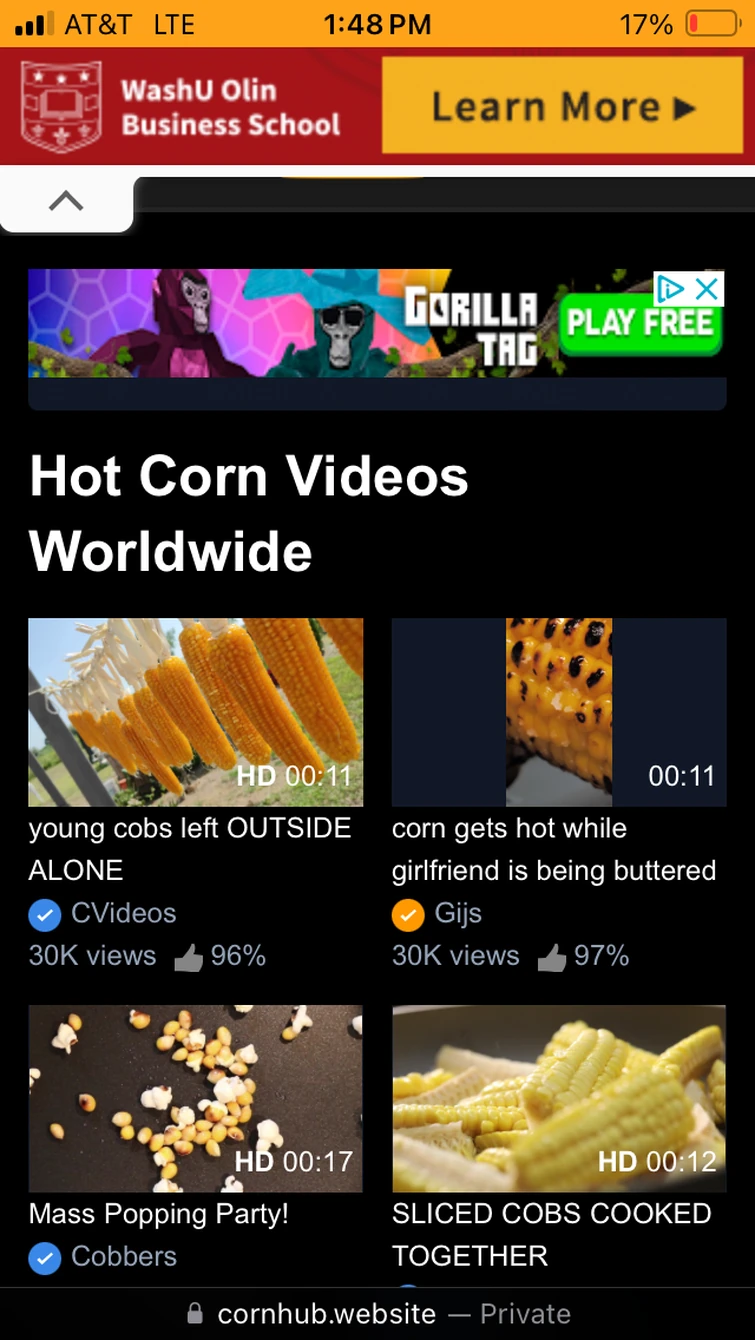Click the CVideos verified checkmark badge
The image size is (755, 1340).
45,914
